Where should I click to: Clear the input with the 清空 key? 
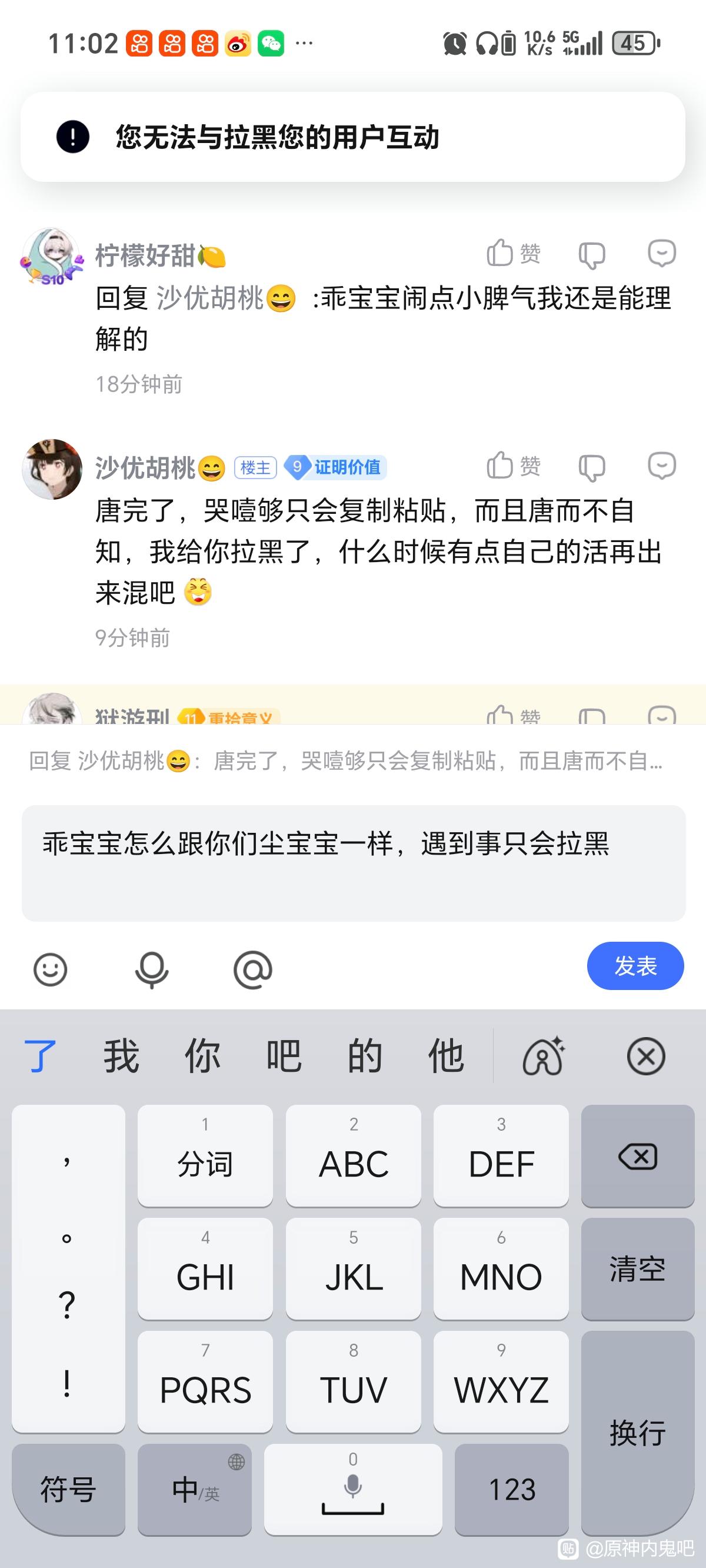(637, 1269)
